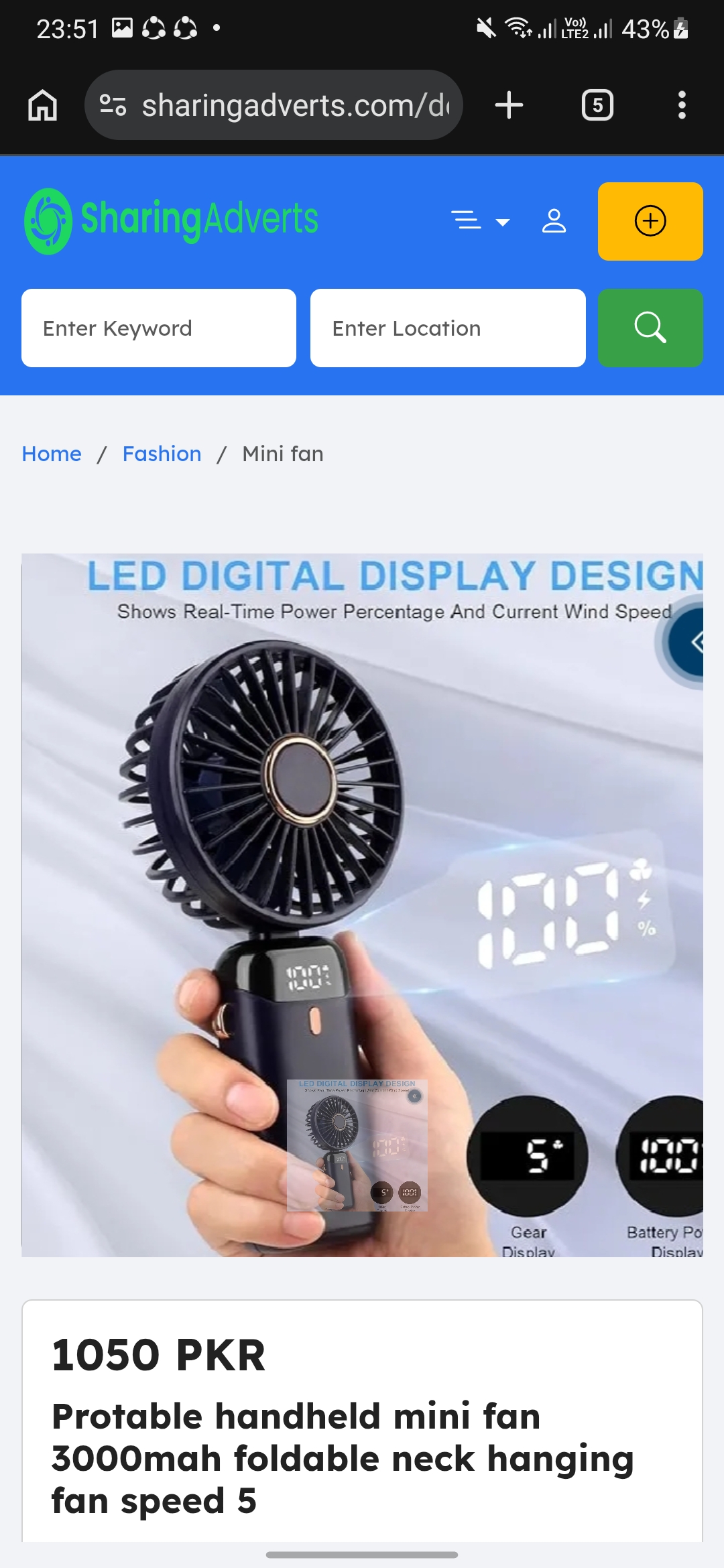Open the browser home page
The width and height of the screenshot is (724, 1568).
click(42, 105)
